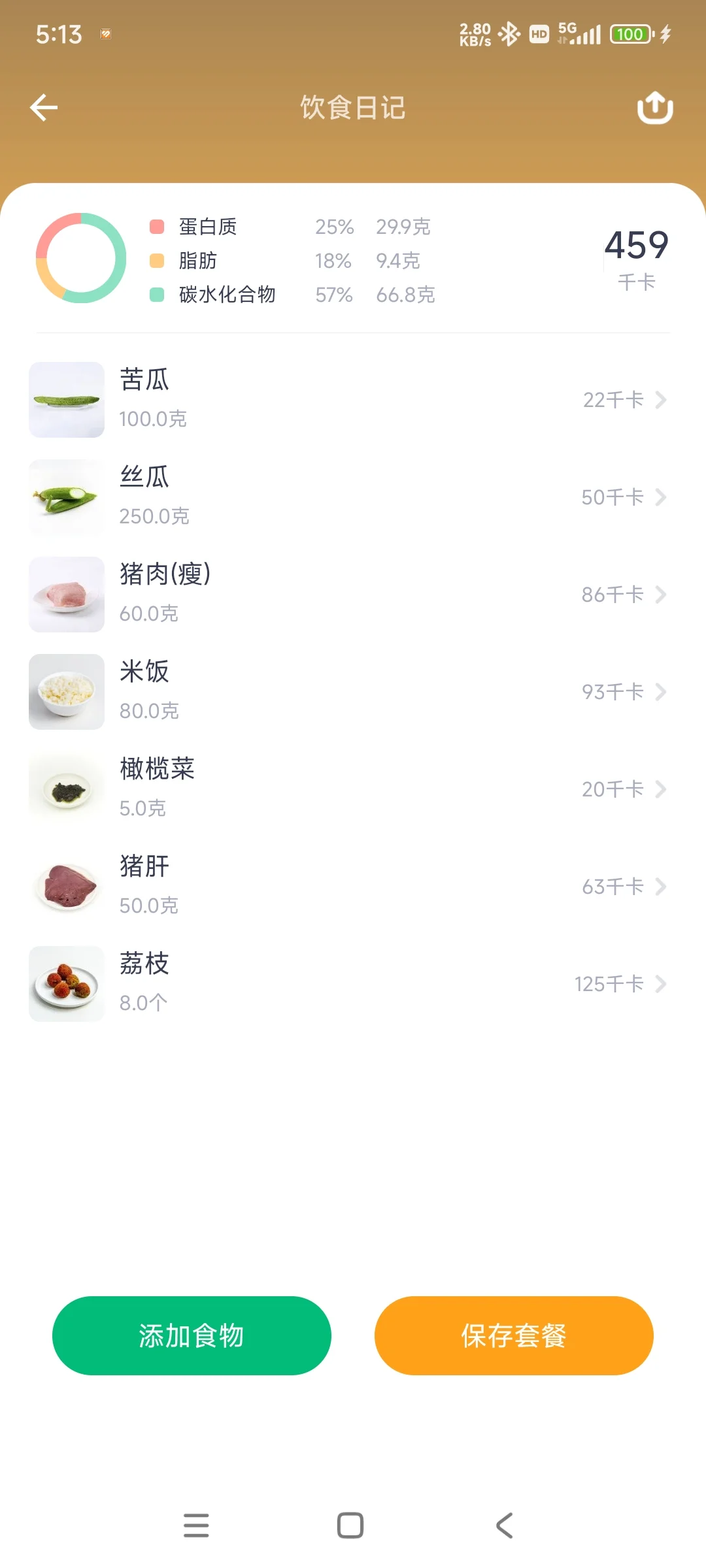This screenshot has height=1568, width=706.
Task: View the 荔枝 entry details
Action: point(353,984)
